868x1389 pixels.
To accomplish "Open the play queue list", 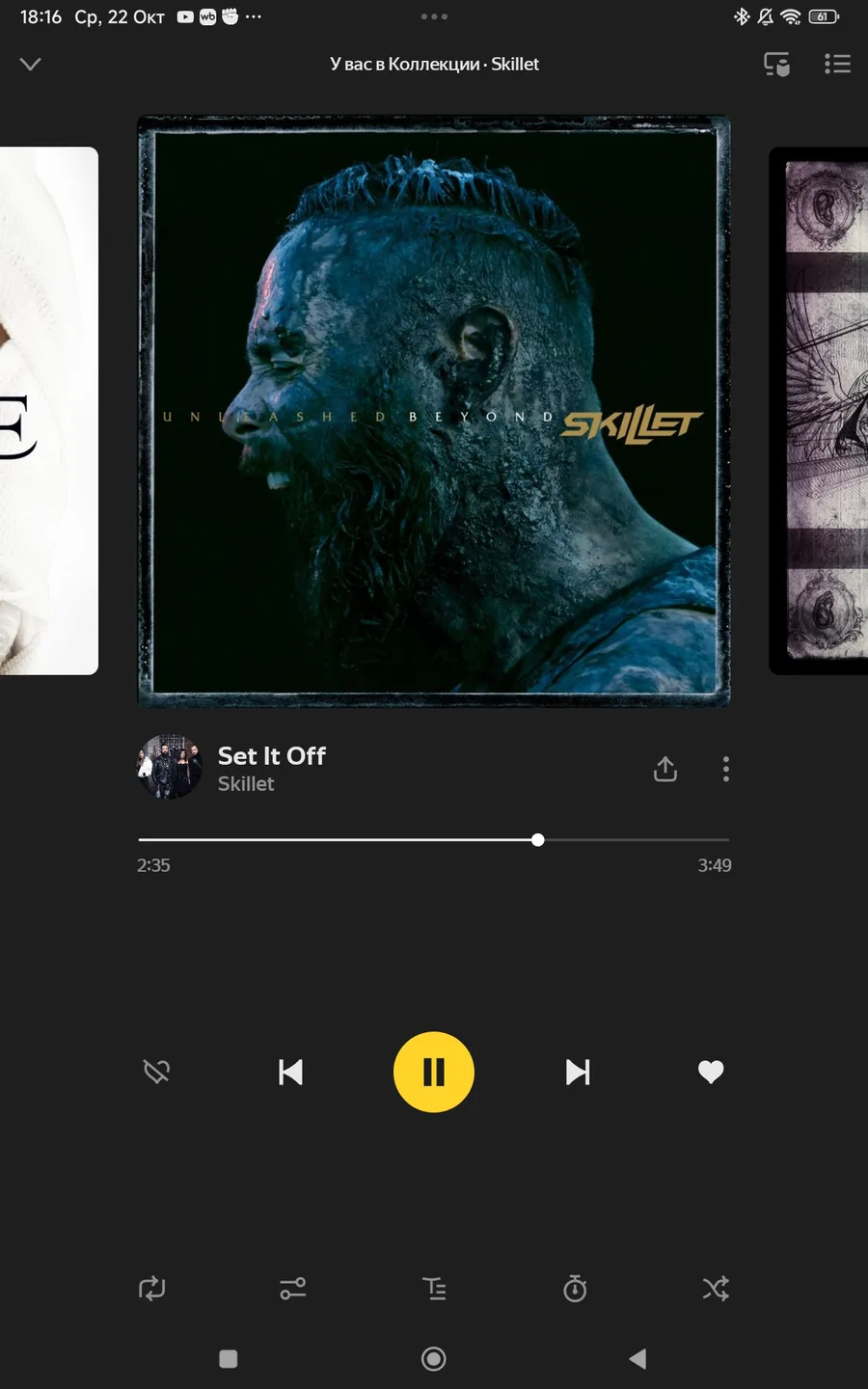I will (837, 64).
